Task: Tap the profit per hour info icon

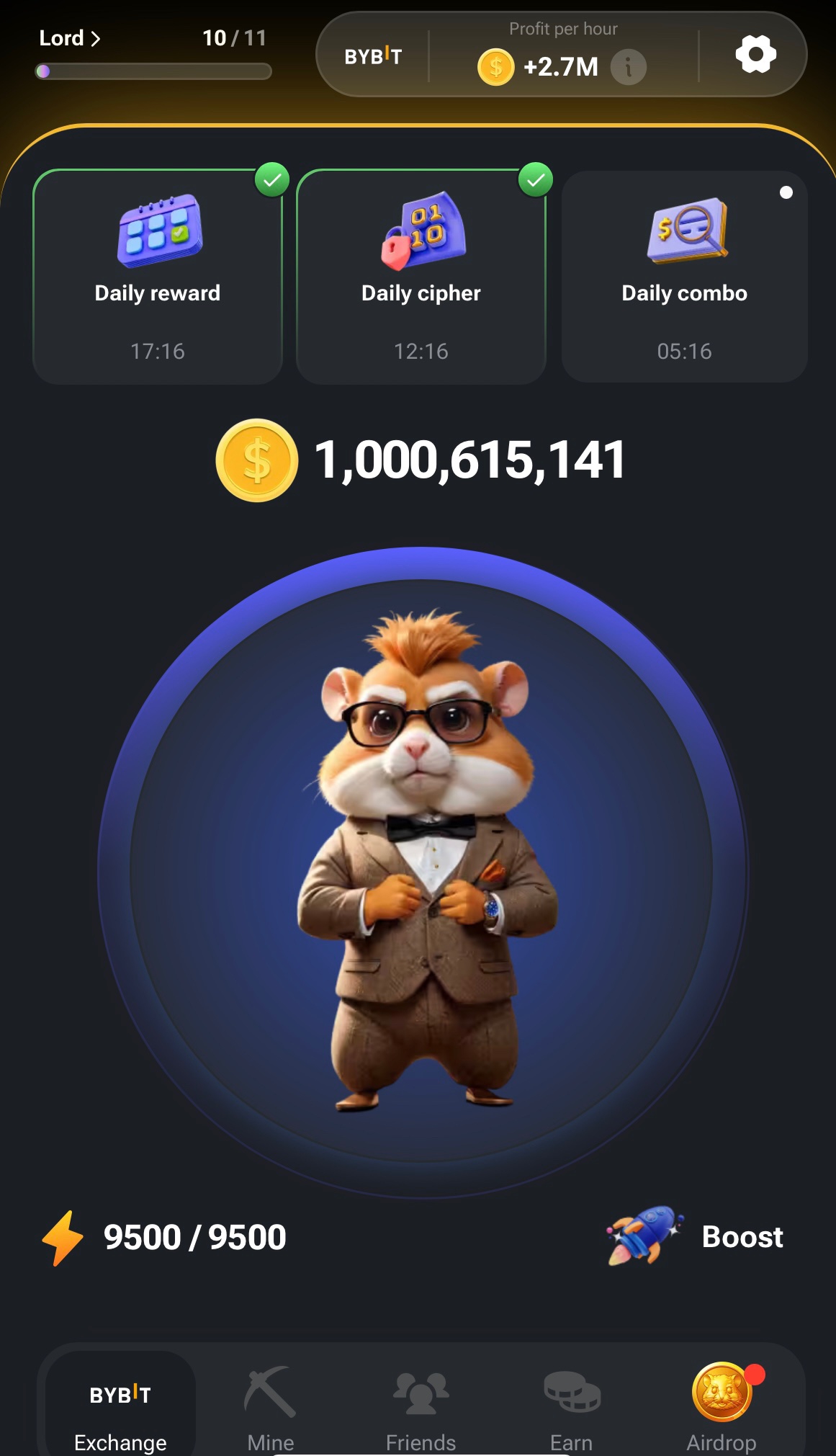Action: pos(628,67)
